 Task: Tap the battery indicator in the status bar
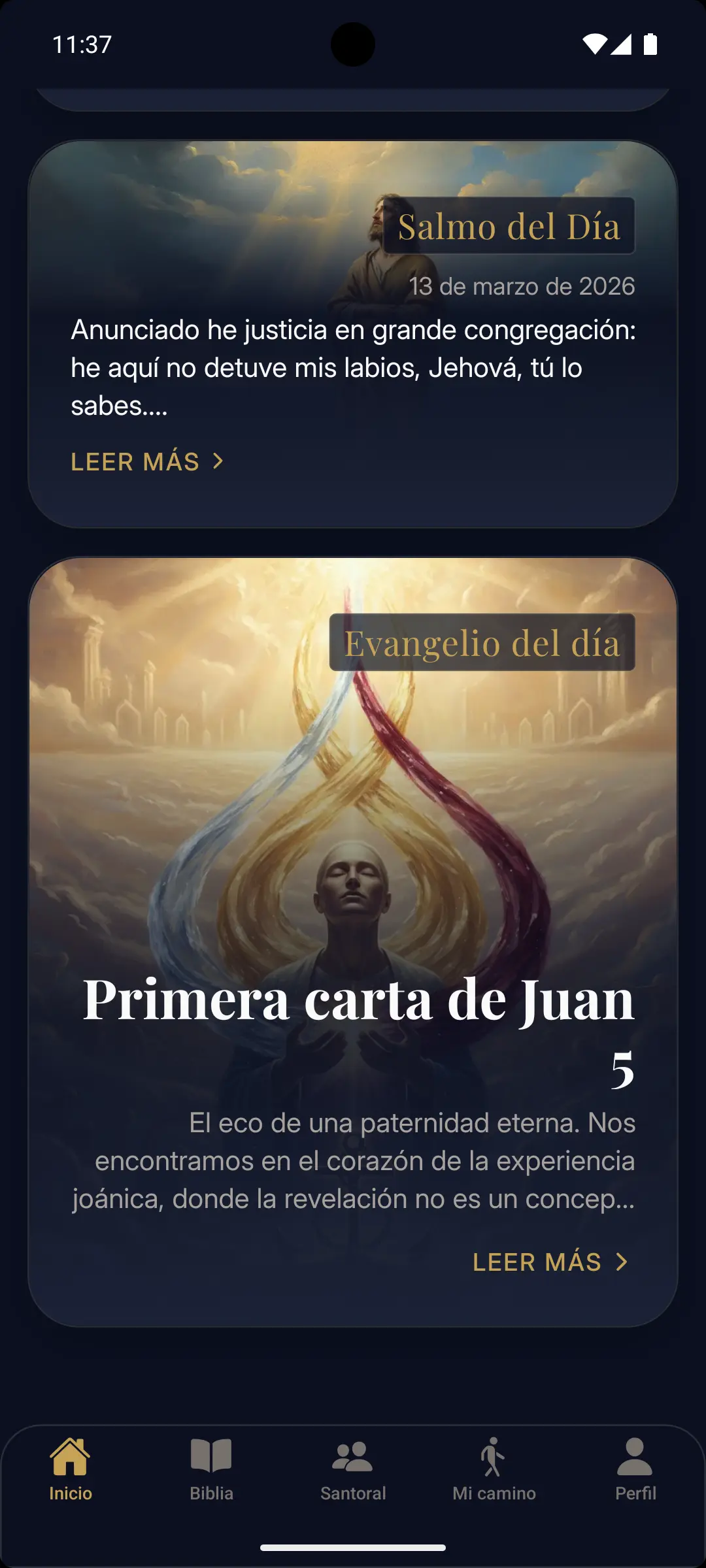(x=650, y=44)
